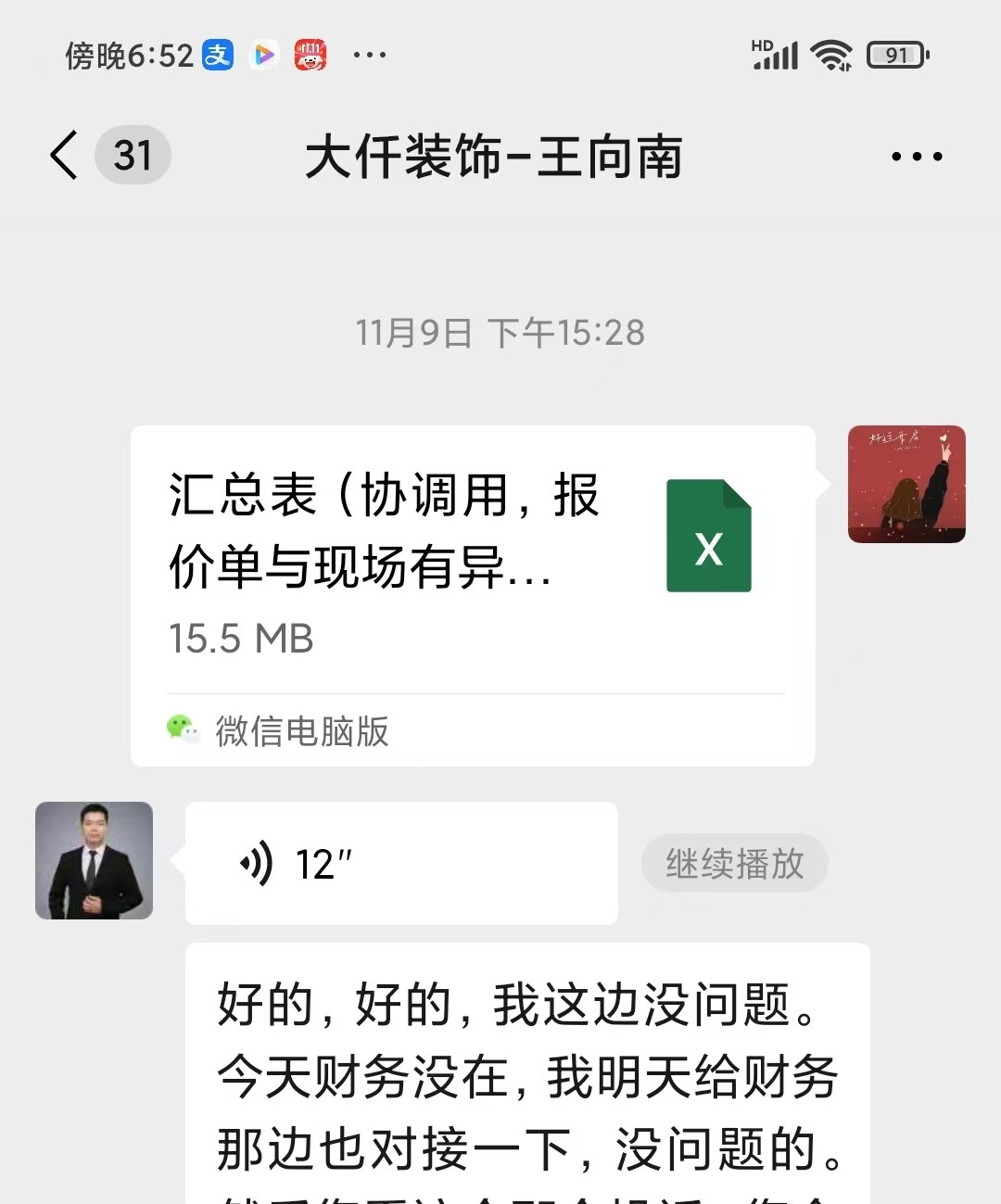The height and width of the screenshot is (1204, 1001).
Task: Open my own profile avatar
Action: click(906, 484)
